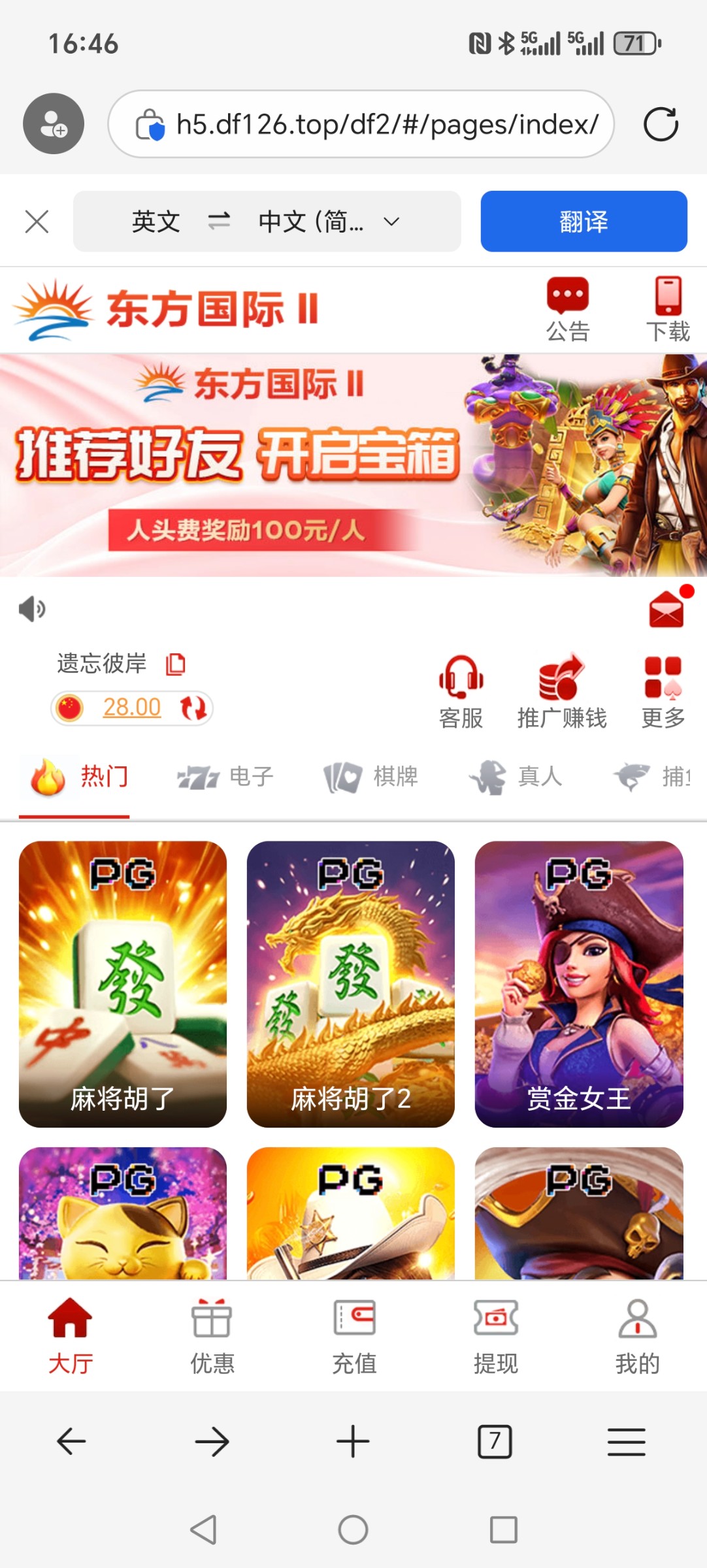This screenshot has height=1568, width=707.
Task: Copy the username 遗忘彼岸
Action: click(175, 664)
